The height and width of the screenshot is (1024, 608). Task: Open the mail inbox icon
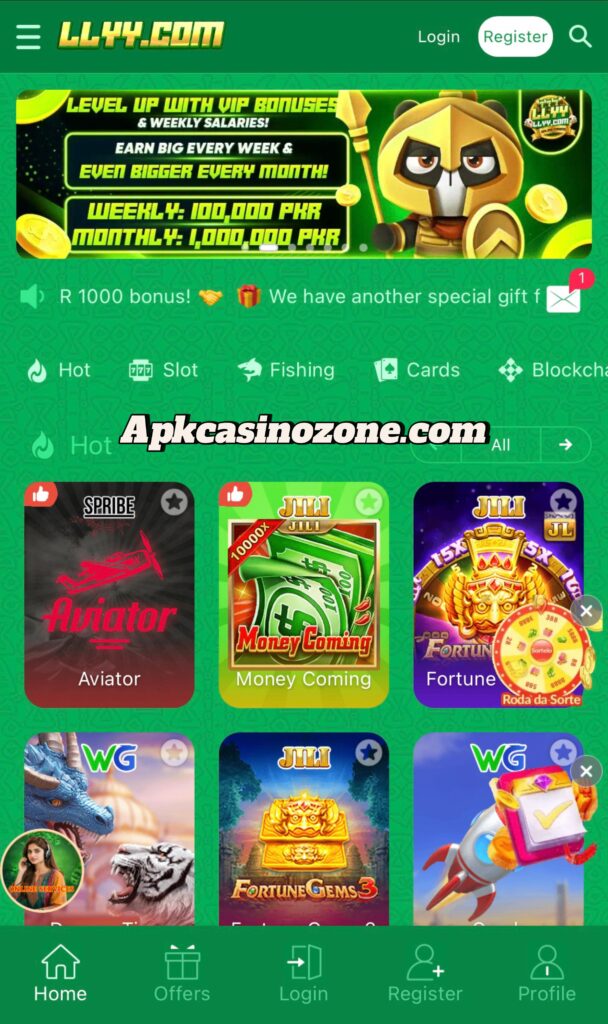click(x=564, y=297)
